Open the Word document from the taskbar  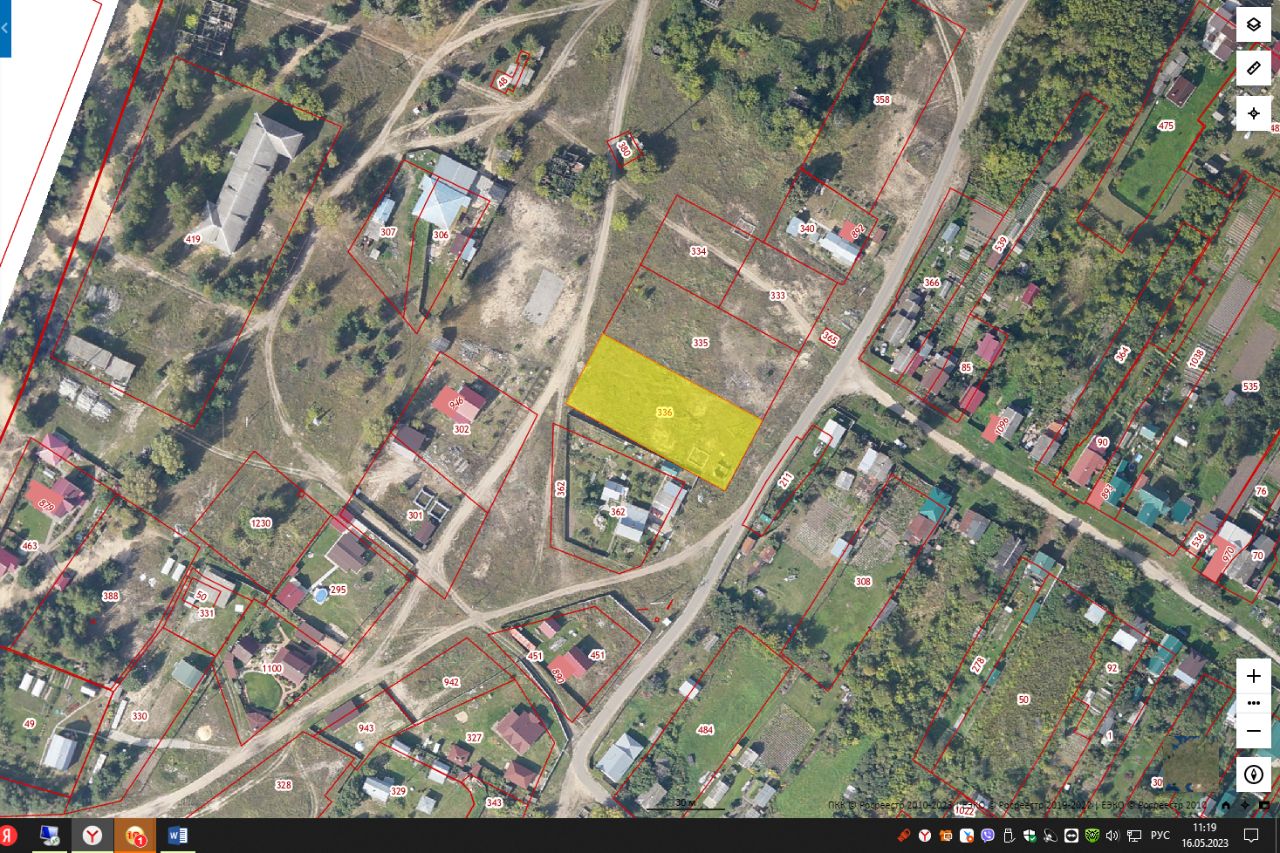pos(178,835)
